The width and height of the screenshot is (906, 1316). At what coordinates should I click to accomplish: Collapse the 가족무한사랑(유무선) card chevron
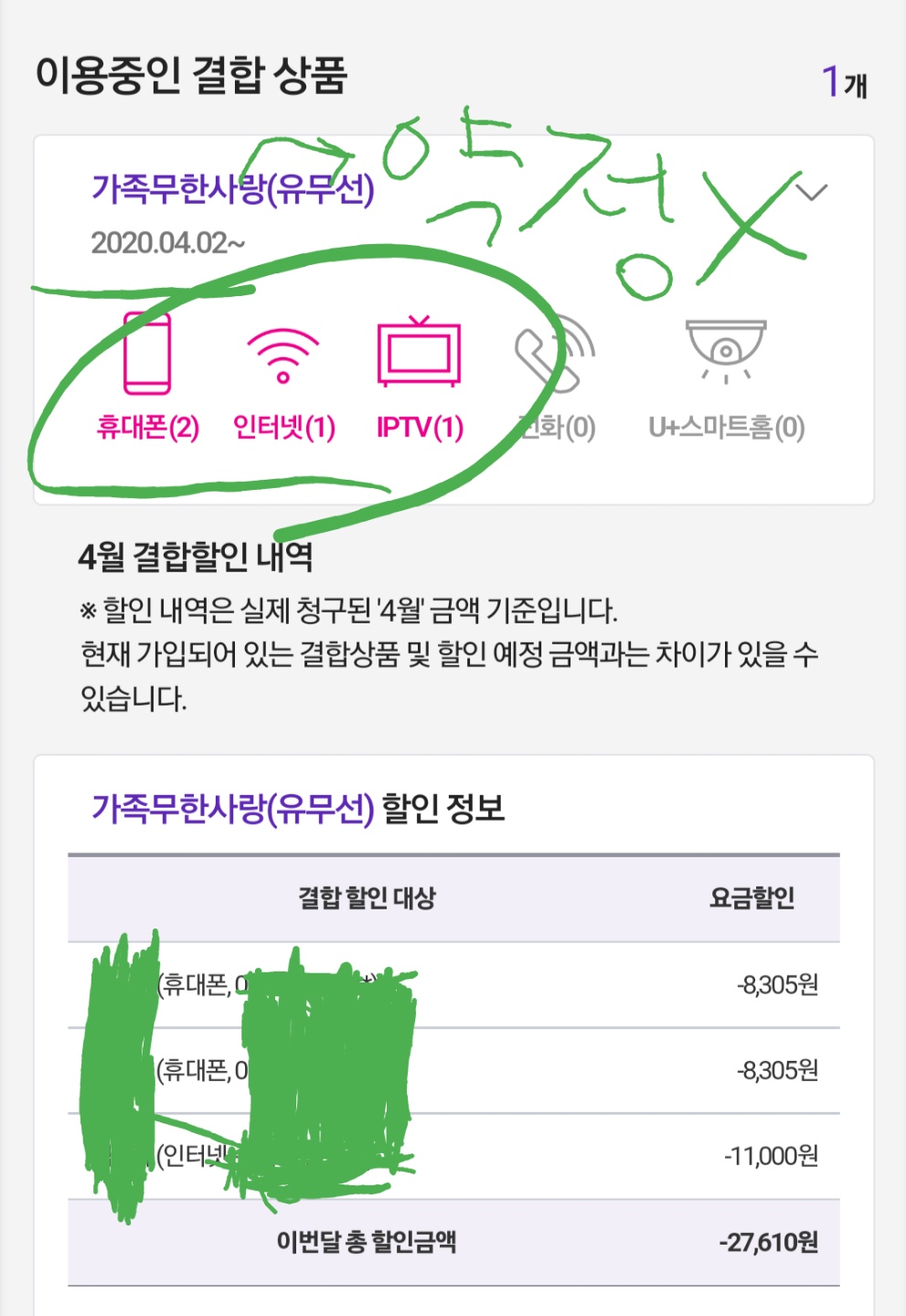pyautogui.click(x=812, y=191)
